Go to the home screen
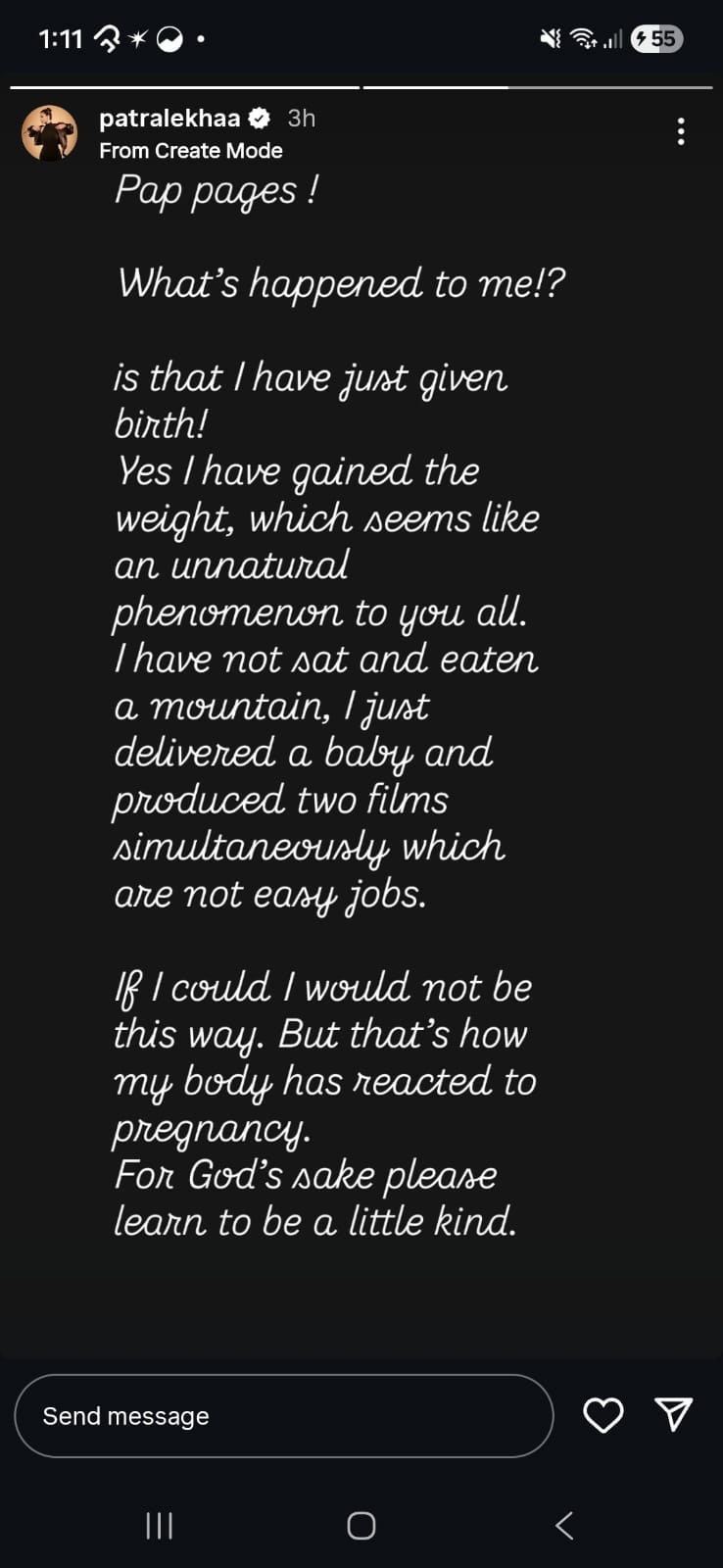Viewport: 723px width, 1568px height. point(361,1525)
